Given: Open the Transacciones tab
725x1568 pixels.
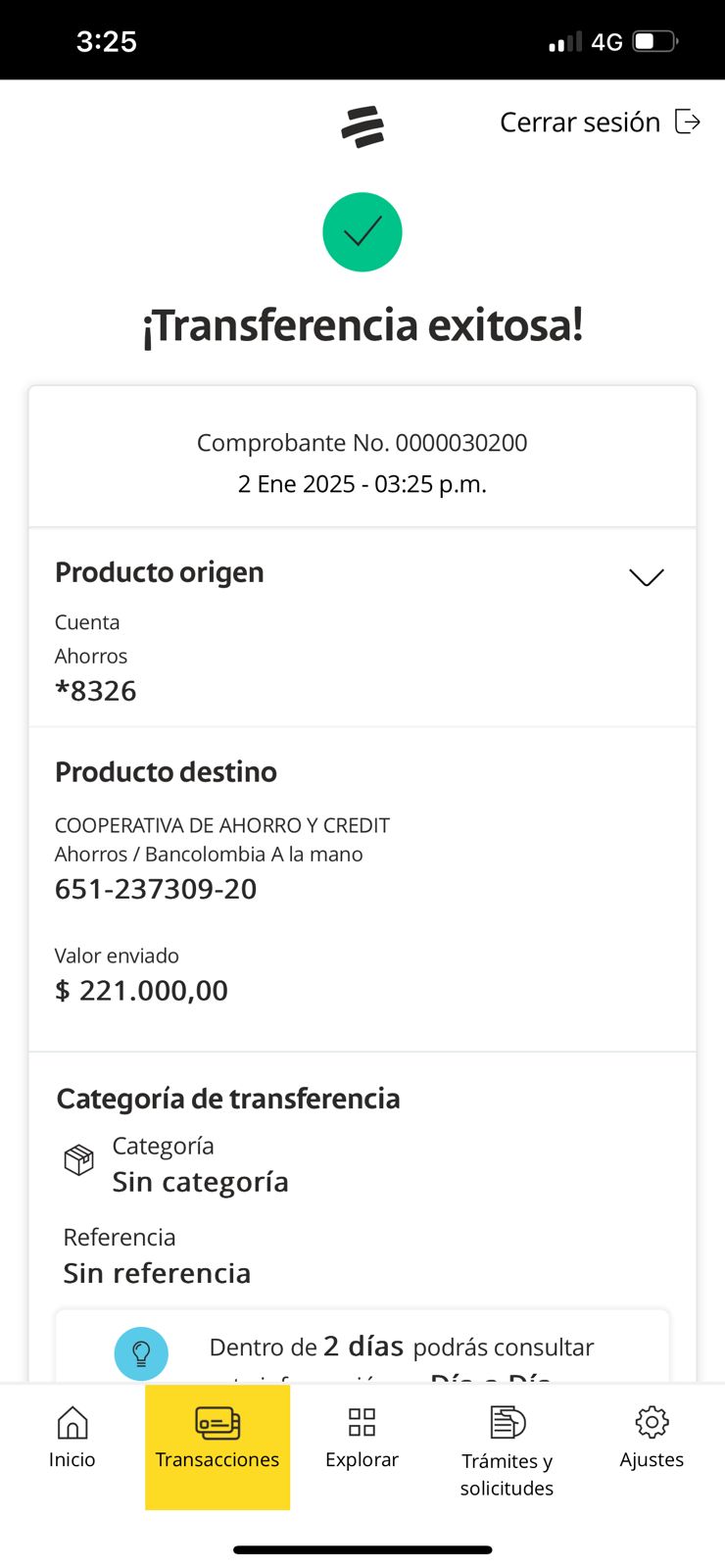Looking at the screenshot, I should (x=217, y=1438).
